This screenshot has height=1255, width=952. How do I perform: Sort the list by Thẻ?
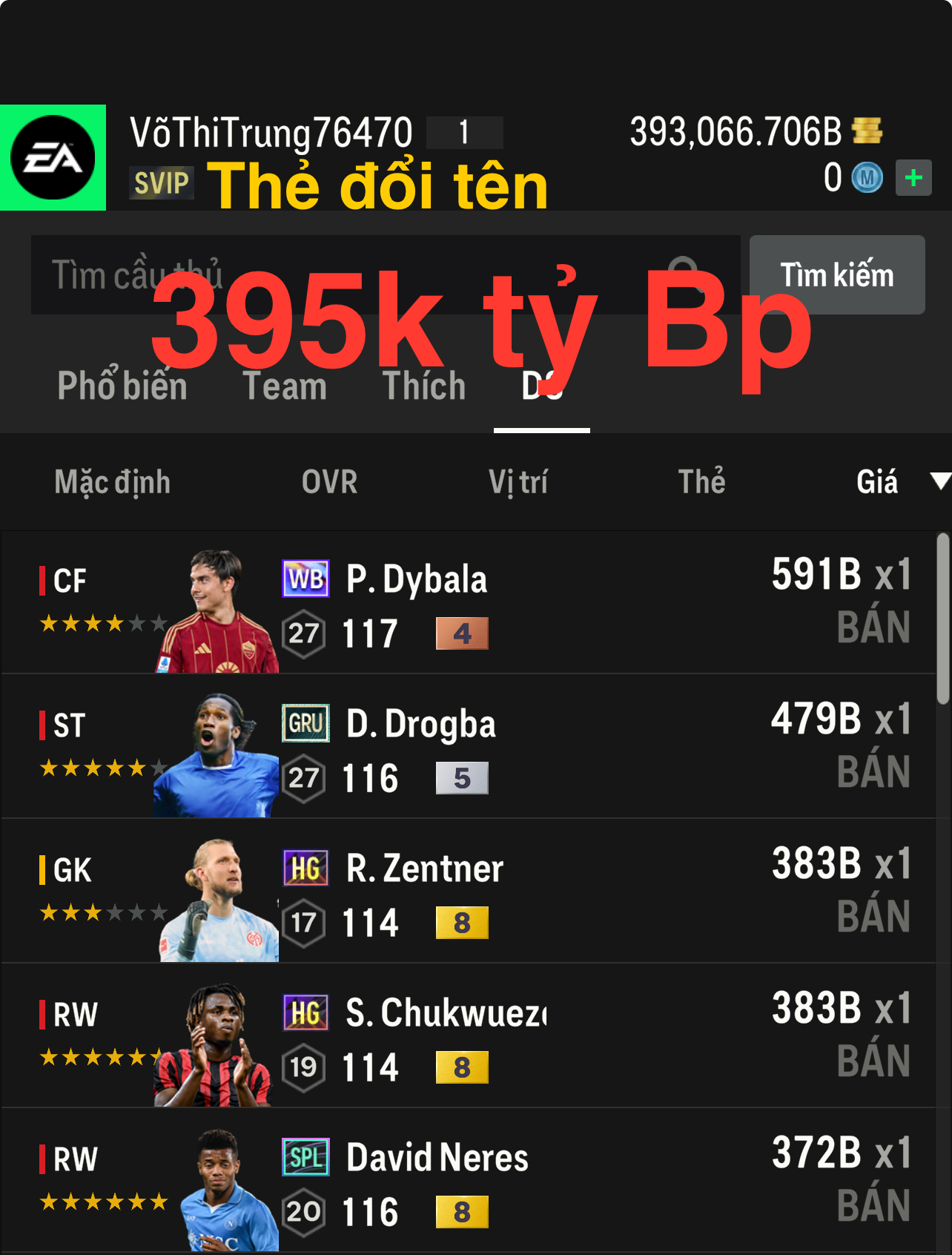click(701, 482)
